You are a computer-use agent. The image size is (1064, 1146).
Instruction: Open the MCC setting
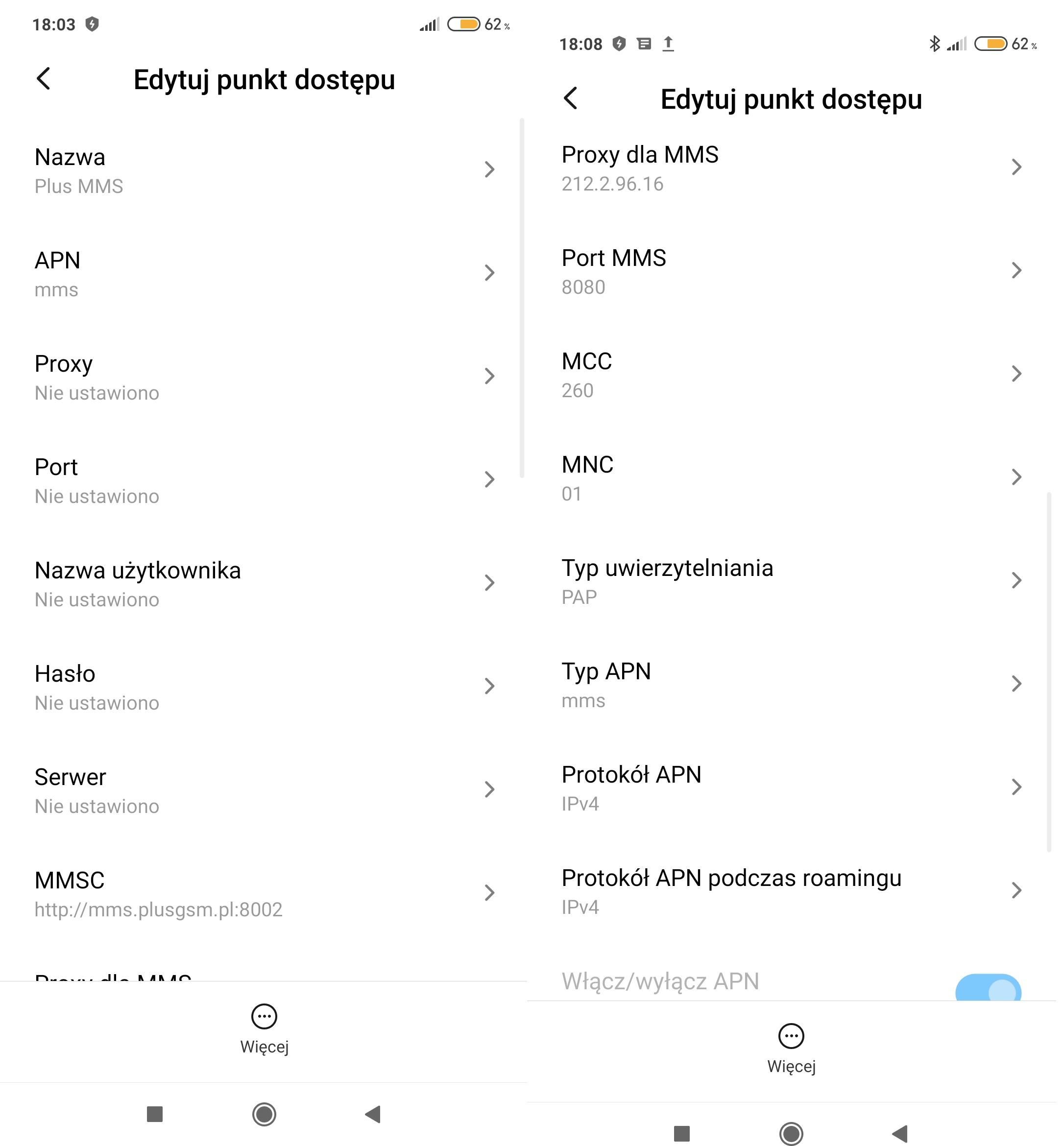point(791,375)
